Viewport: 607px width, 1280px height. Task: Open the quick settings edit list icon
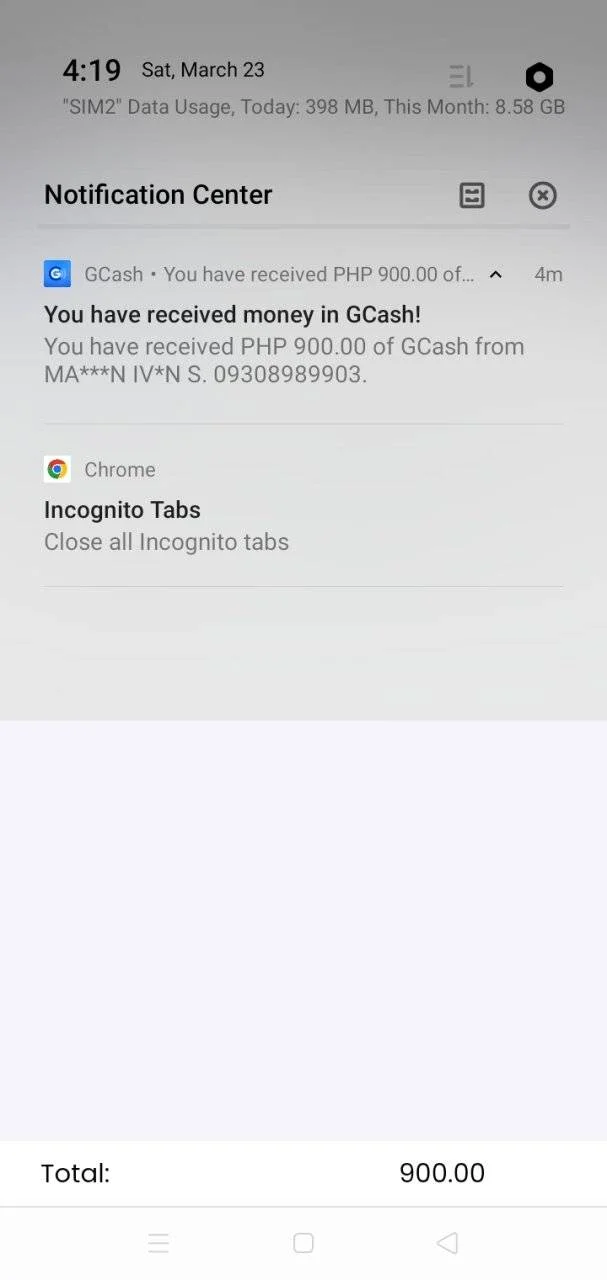tap(461, 76)
